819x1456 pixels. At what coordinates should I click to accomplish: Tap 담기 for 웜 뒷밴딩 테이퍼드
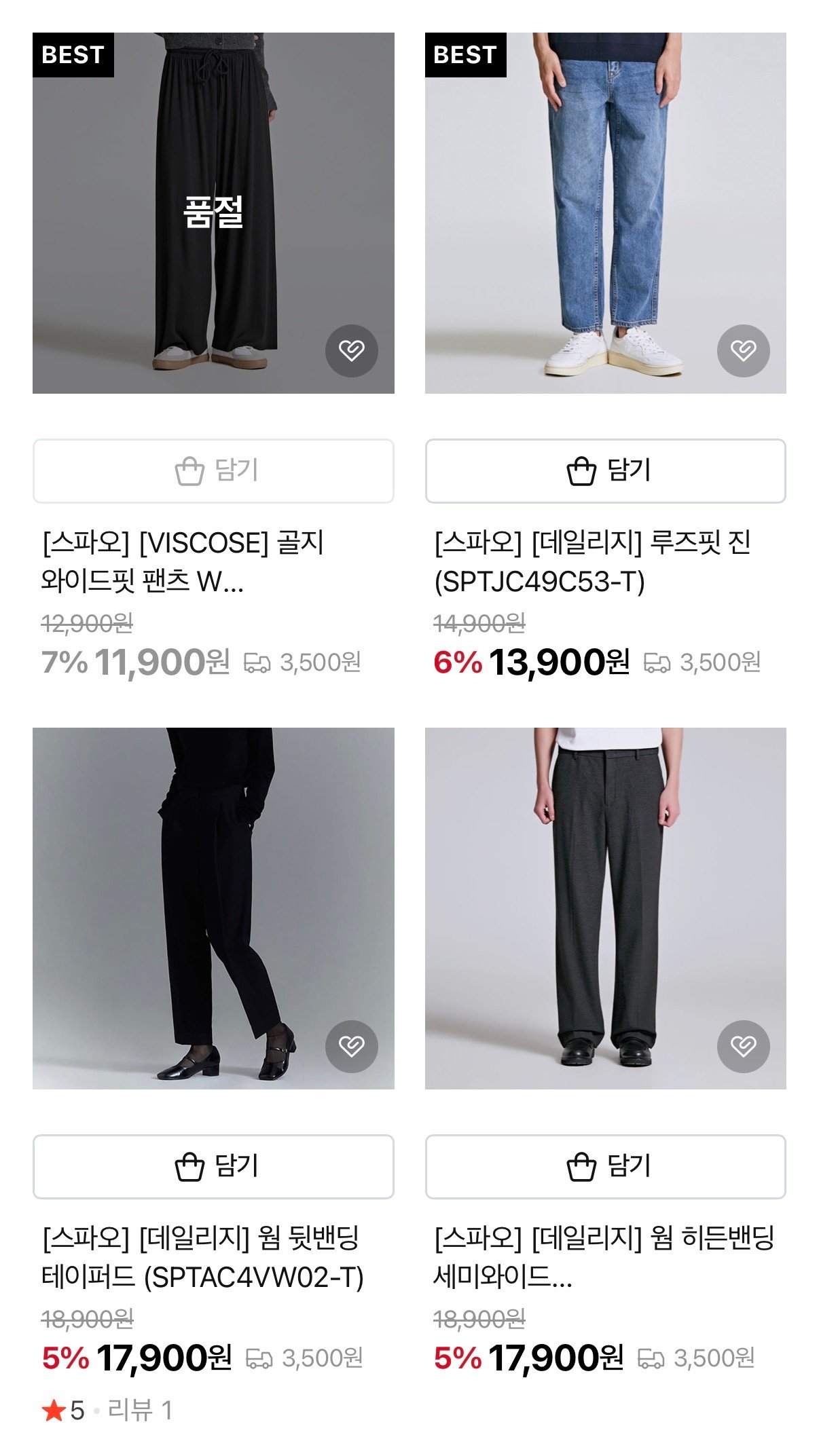click(213, 1167)
